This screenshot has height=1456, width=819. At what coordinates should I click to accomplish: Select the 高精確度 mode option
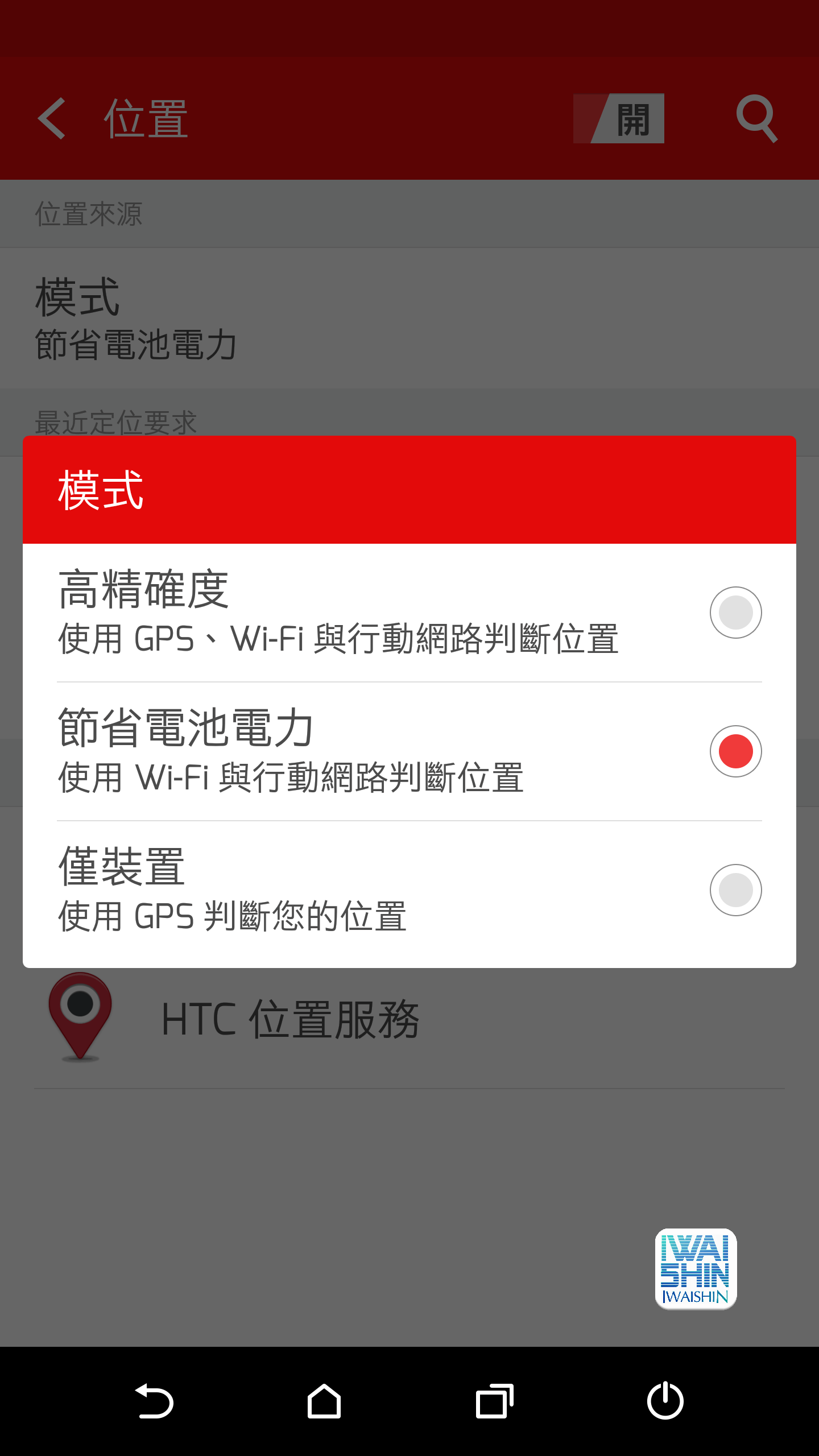point(409,613)
